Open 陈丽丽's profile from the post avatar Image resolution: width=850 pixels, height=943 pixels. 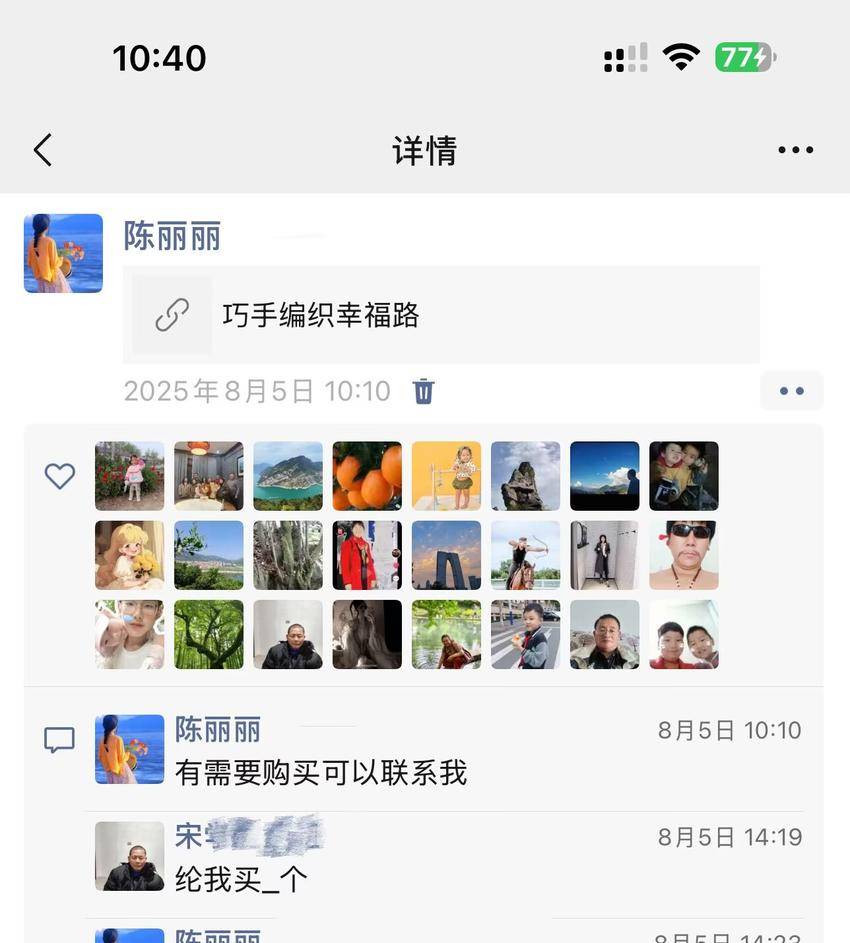[x=63, y=253]
